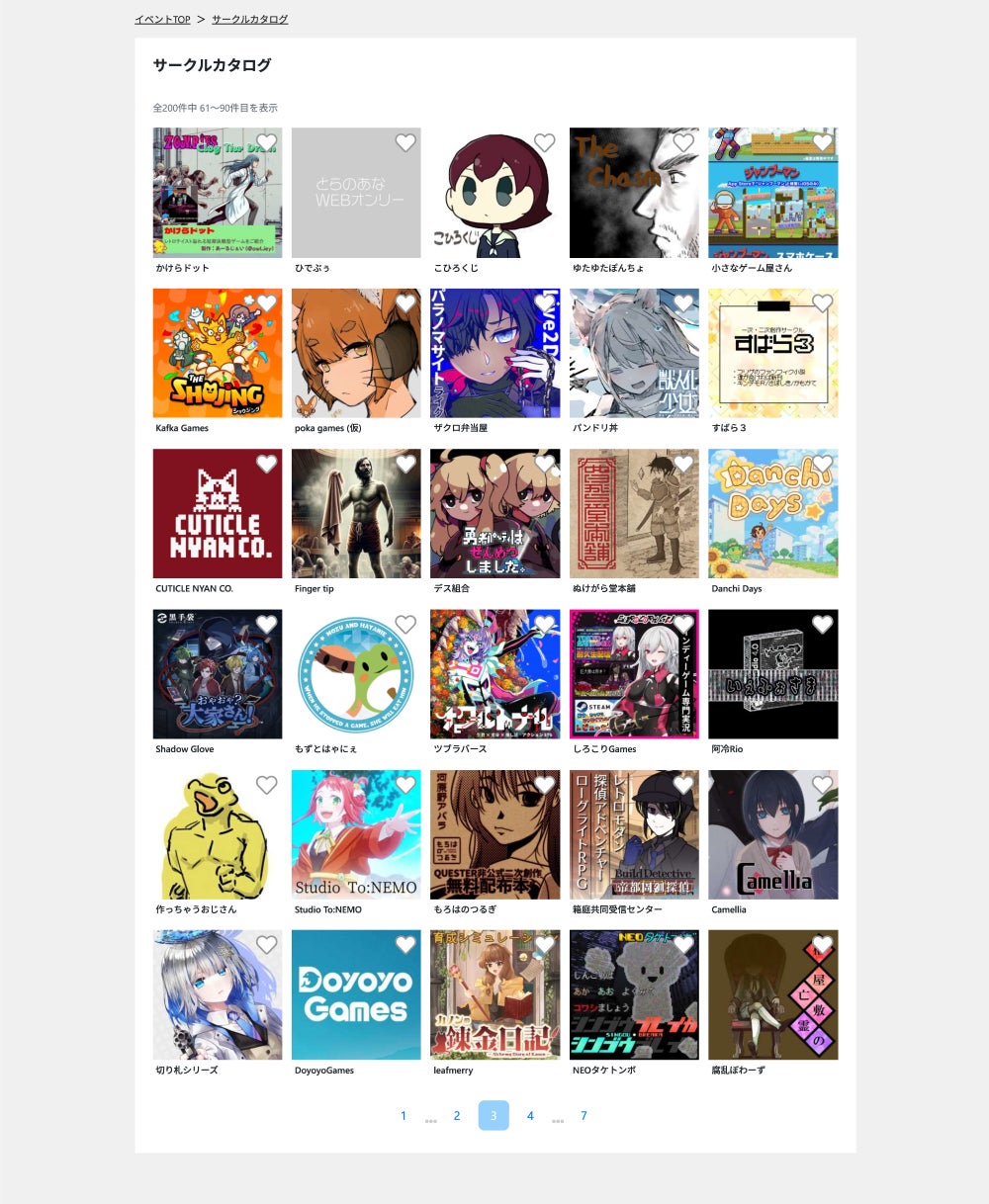Open the Danchi Days circle tile

[772, 513]
